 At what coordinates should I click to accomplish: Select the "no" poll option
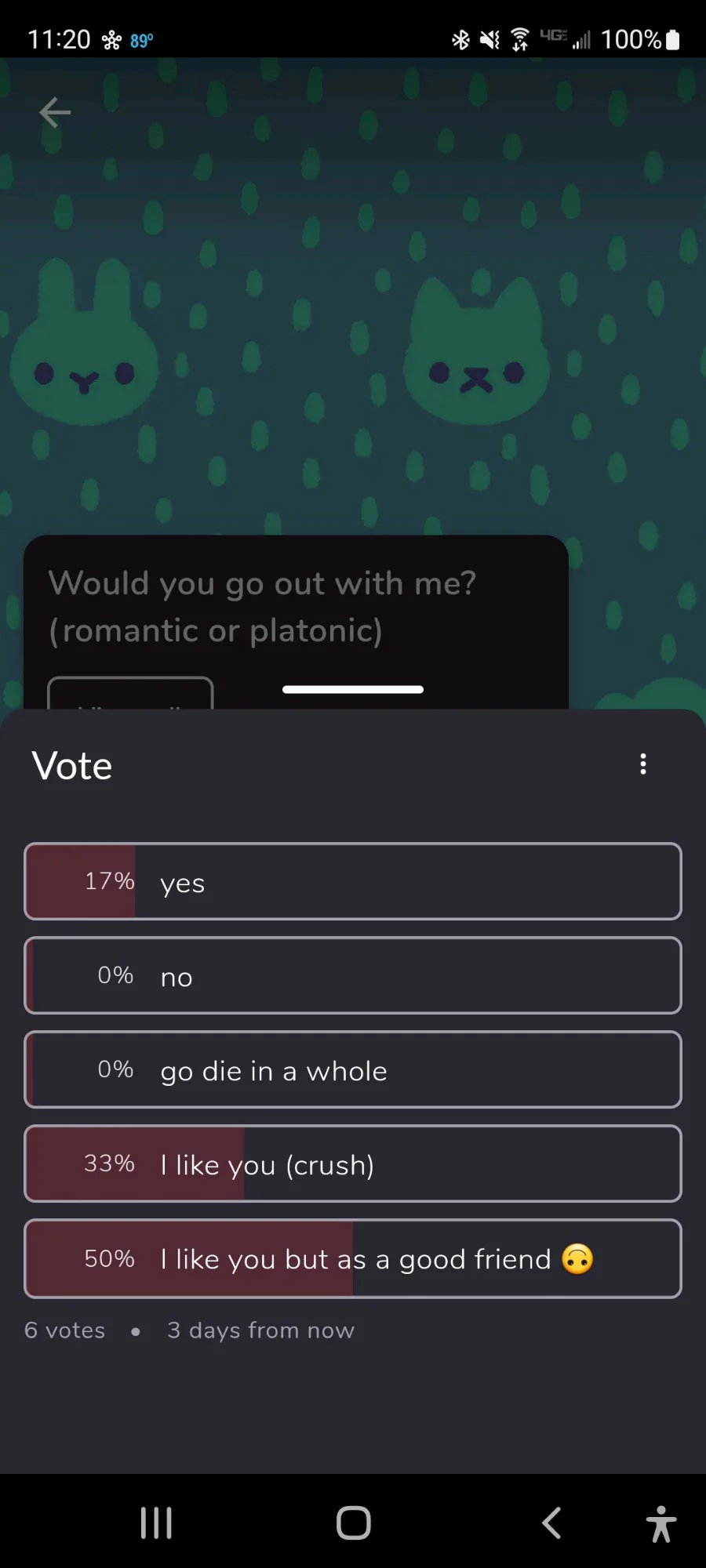[353, 975]
